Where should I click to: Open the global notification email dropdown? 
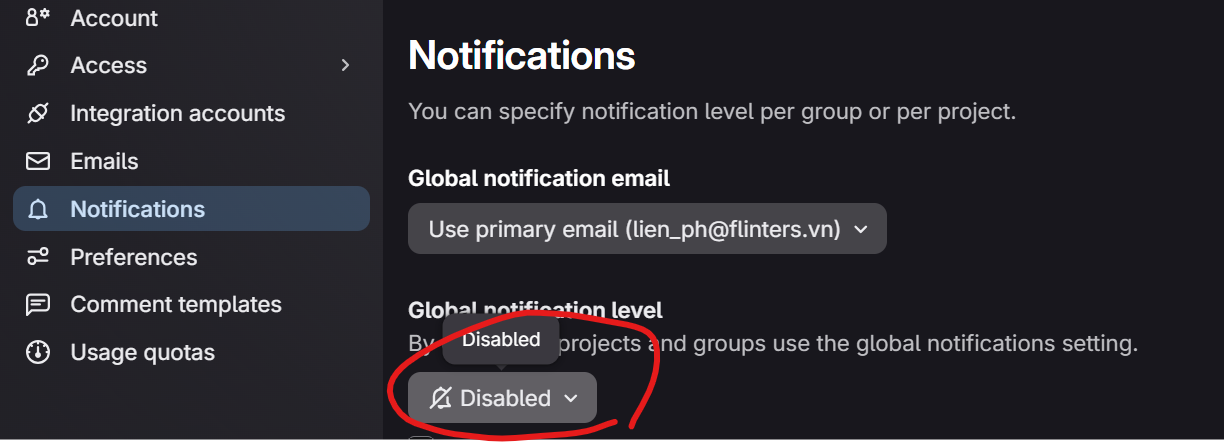[647, 229]
